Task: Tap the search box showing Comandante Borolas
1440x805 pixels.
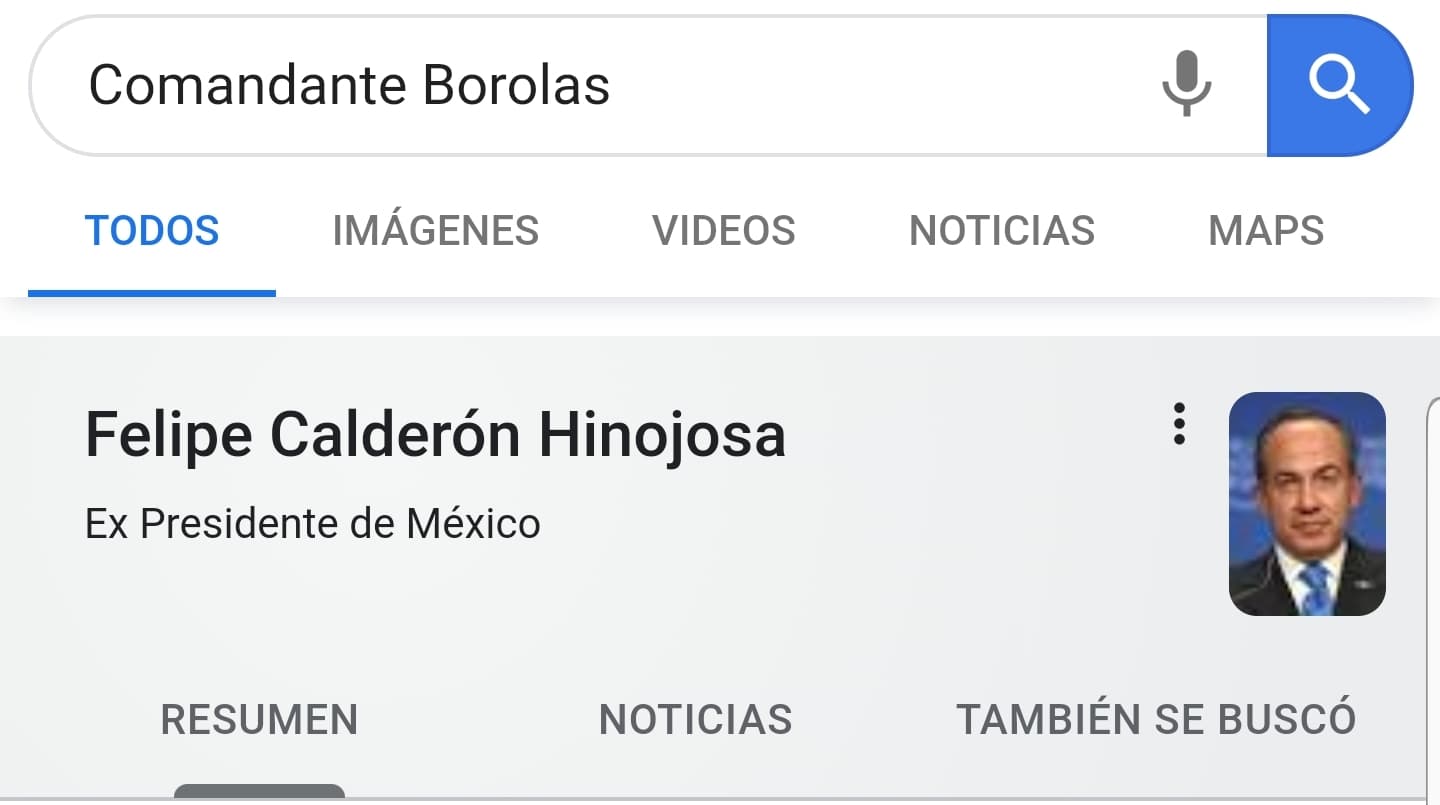Action: coord(600,85)
